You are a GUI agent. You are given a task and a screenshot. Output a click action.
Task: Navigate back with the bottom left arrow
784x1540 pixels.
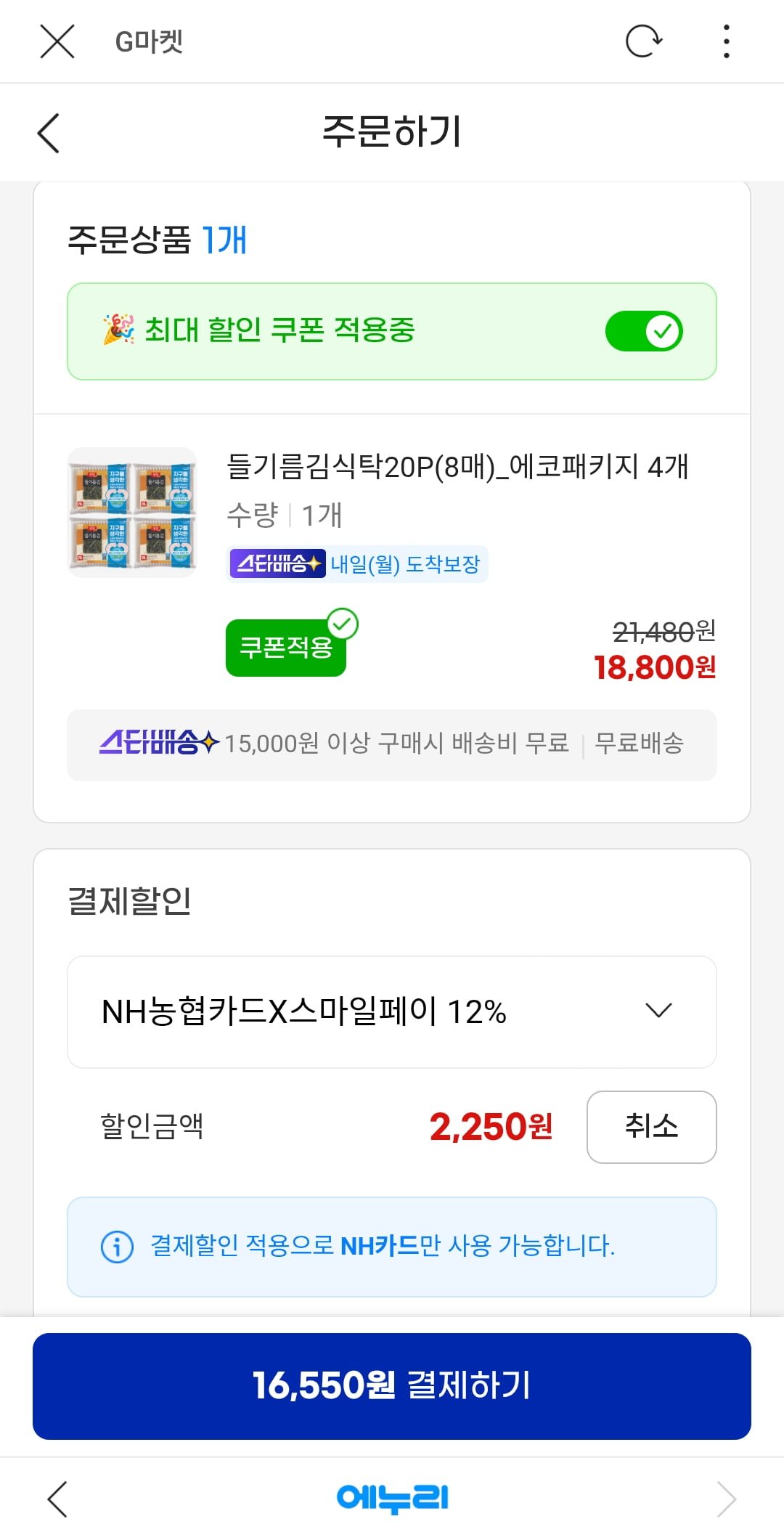pos(57,1499)
